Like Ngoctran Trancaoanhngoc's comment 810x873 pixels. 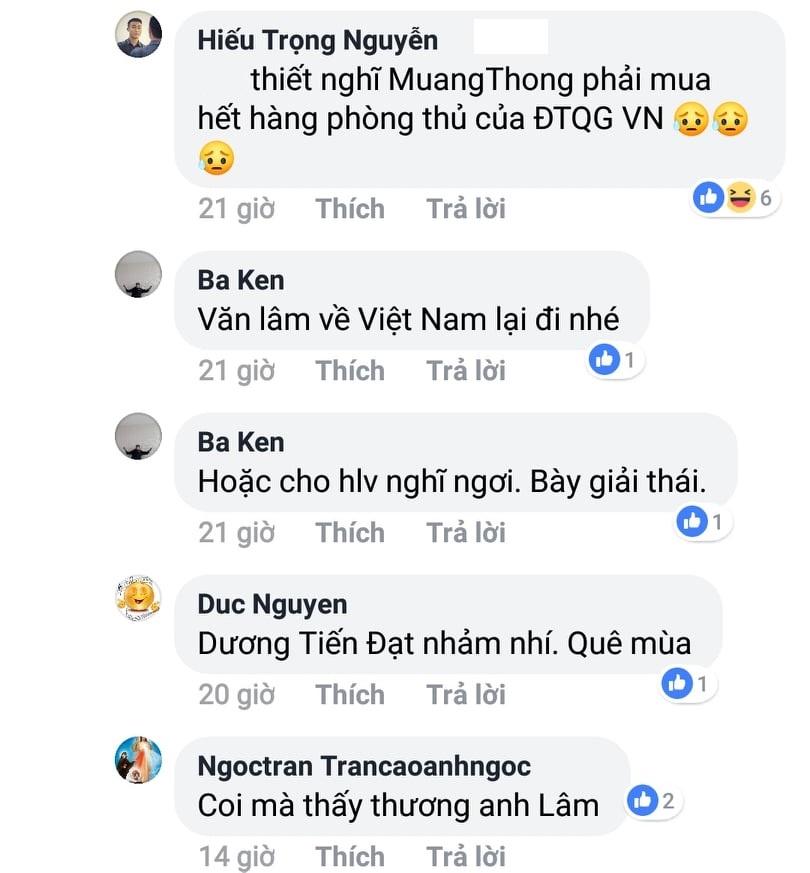(x=350, y=857)
